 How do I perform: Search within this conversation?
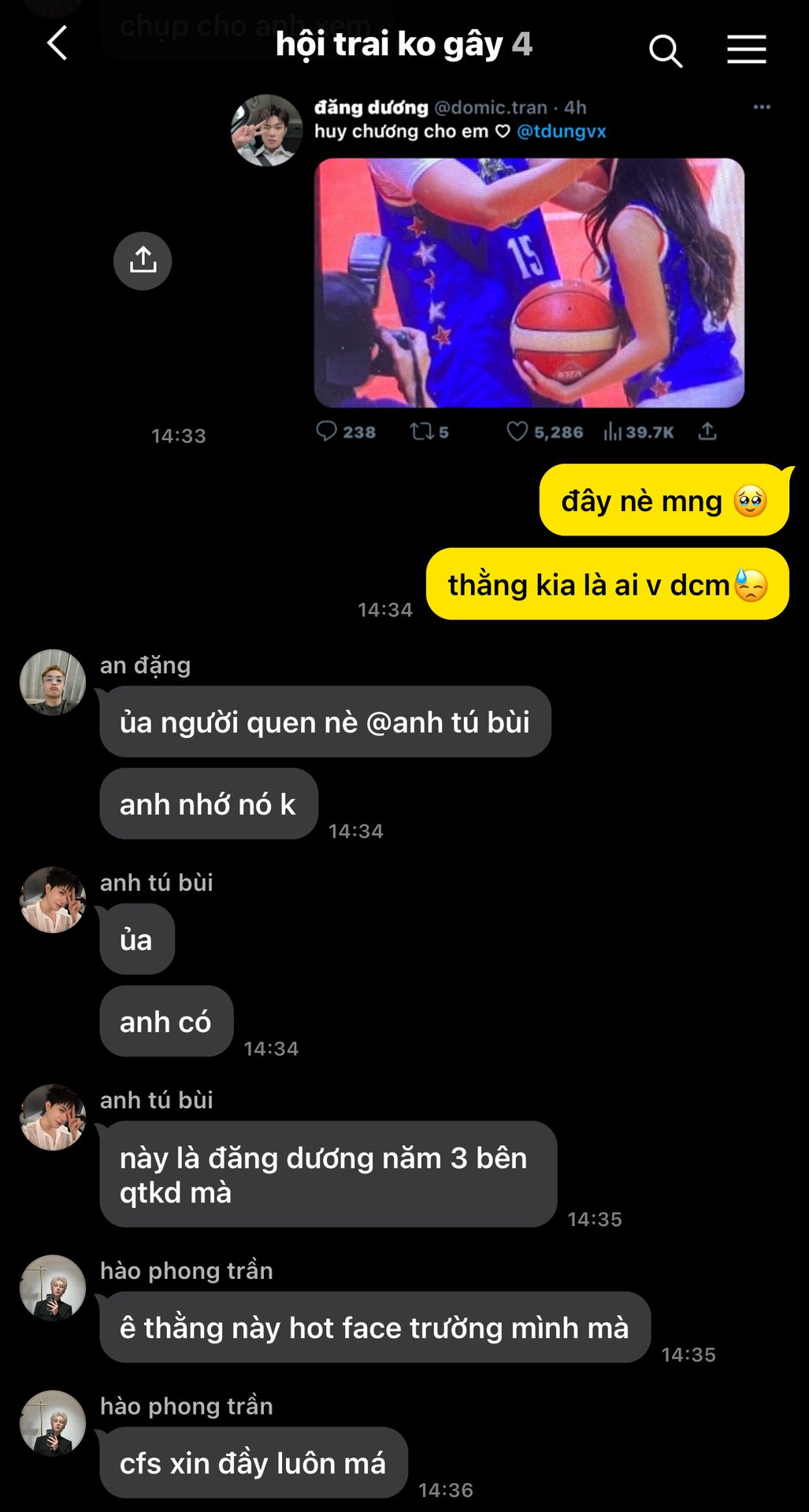(x=665, y=50)
